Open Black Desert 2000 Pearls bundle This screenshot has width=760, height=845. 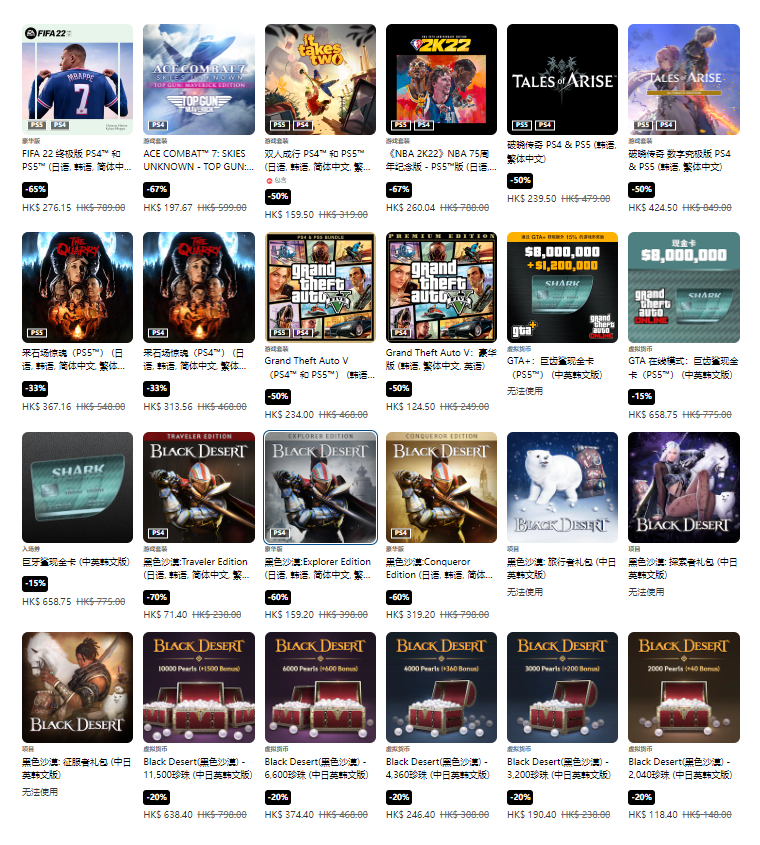(684, 687)
